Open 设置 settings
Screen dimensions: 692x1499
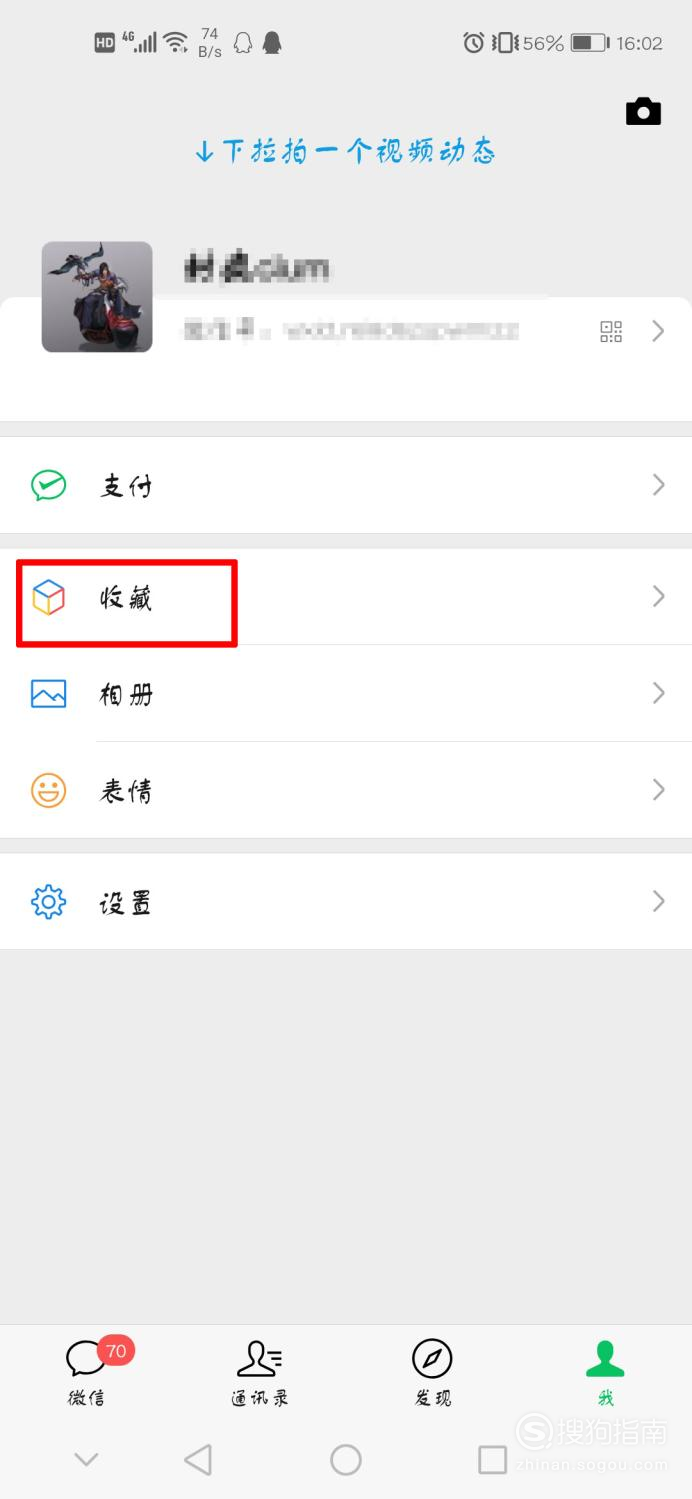pos(346,901)
